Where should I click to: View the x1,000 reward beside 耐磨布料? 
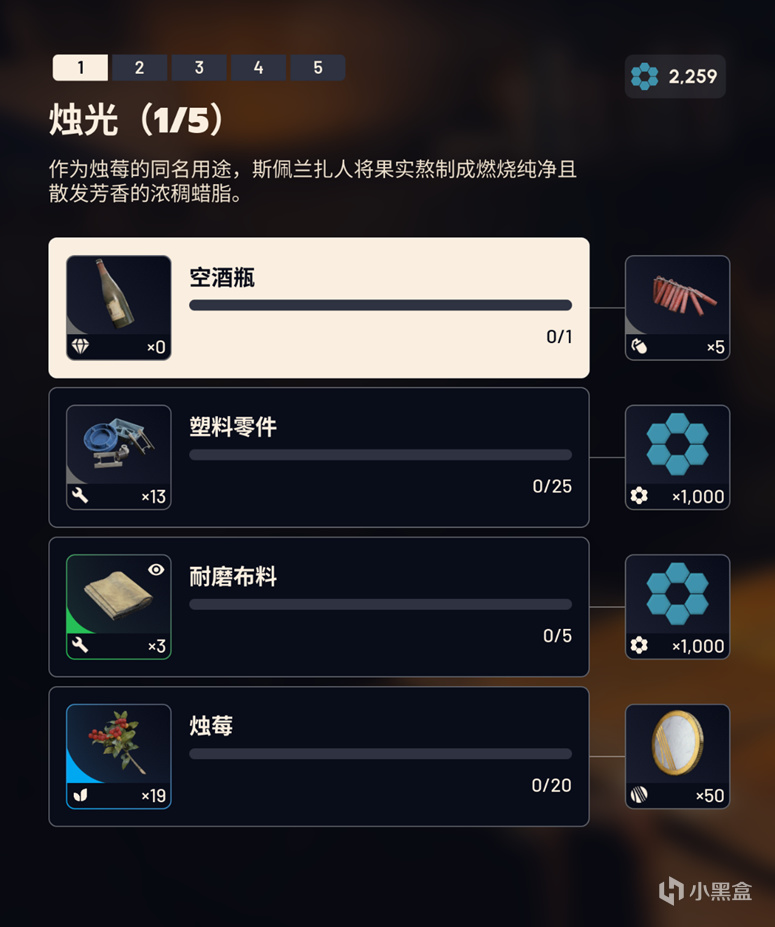tap(677, 607)
